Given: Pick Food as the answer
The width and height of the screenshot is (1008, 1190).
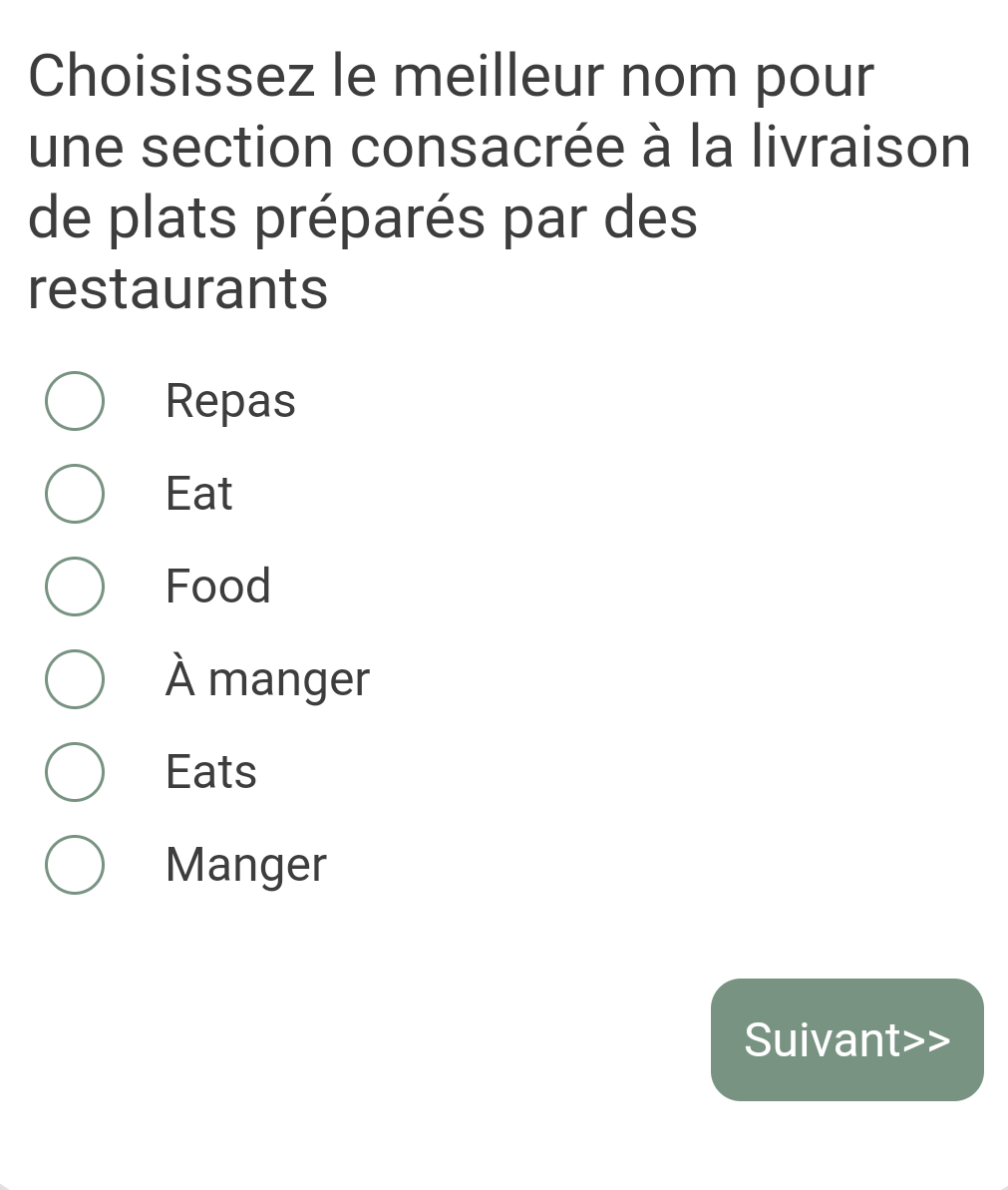Looking at the screenshot, I should point(75,586).
